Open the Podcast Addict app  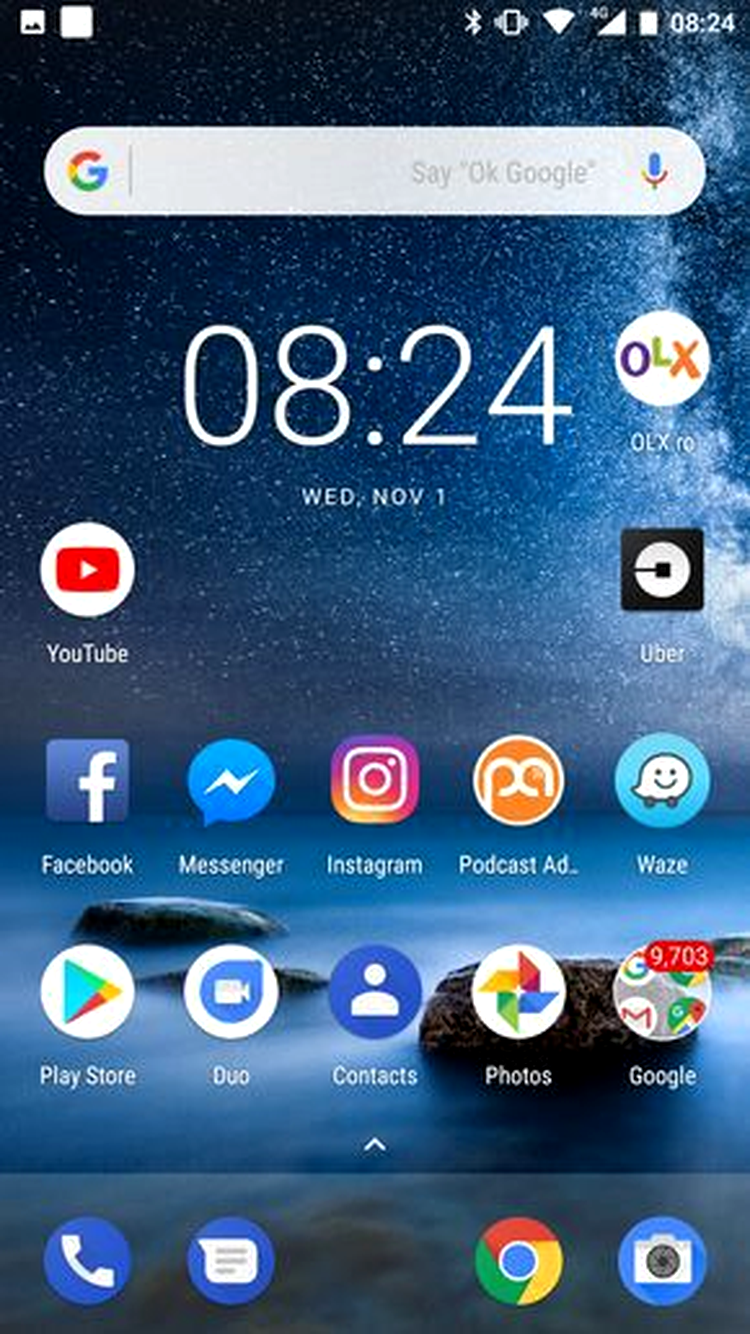click(518, 781)
